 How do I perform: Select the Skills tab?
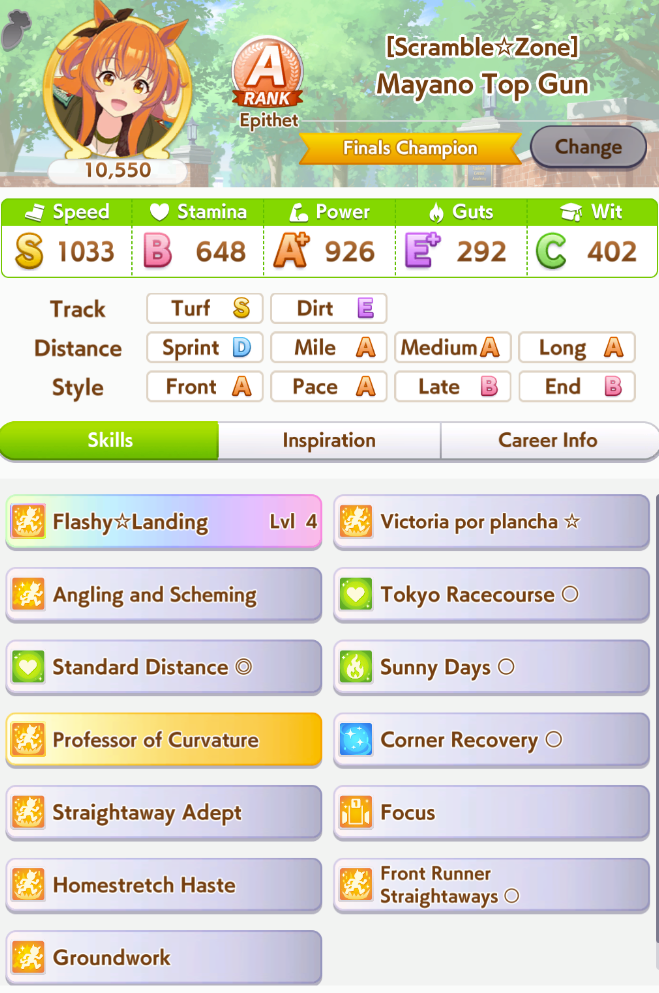[110, 440]
